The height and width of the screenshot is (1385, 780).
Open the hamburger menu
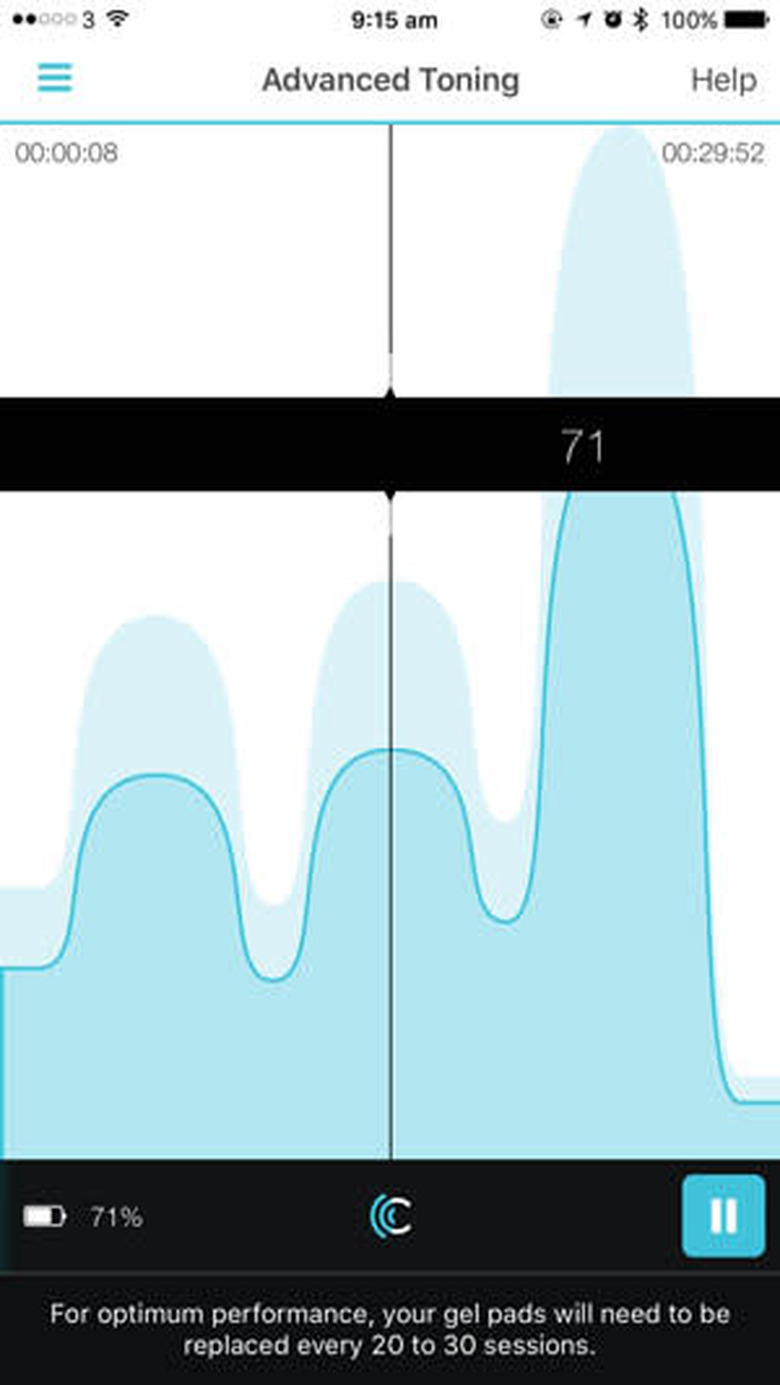coord(55,78)
